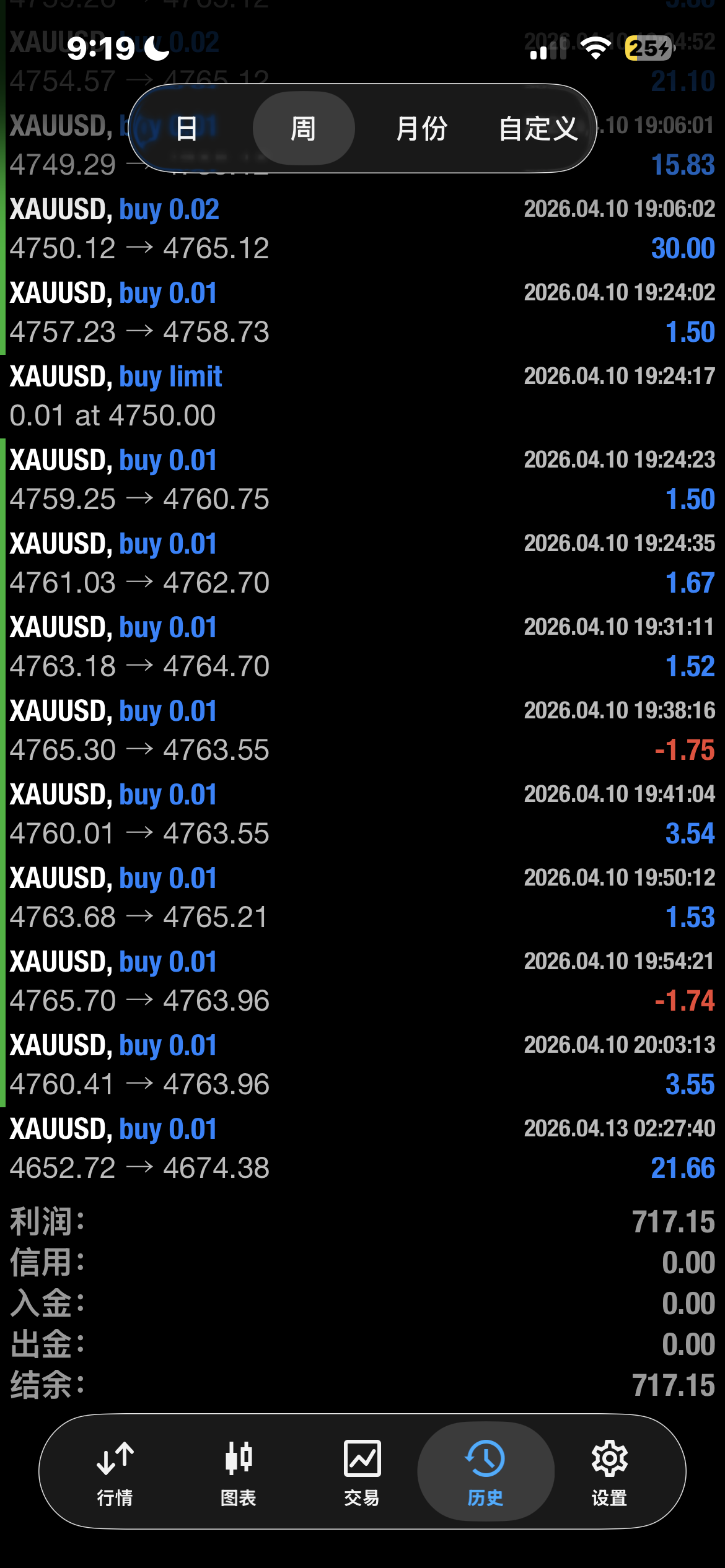Open the XAUUSD trade closed at 19:24:35

point(362,563)
